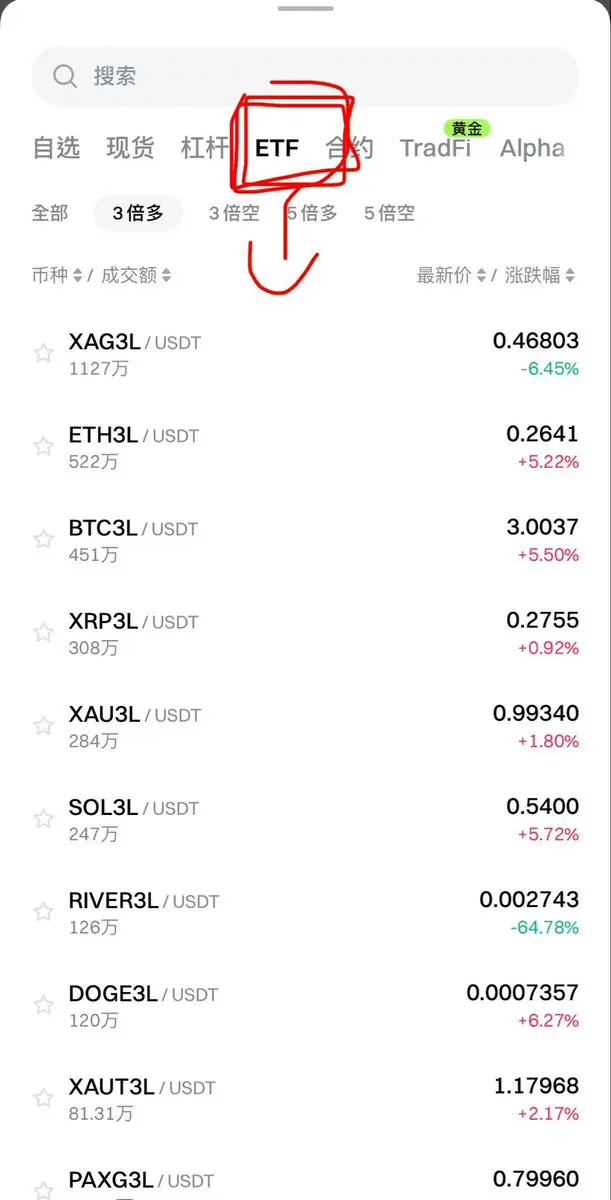The image size is (611, 1200).
Task: Switch to the 现货 tab
Action: [x=130, y=149]
